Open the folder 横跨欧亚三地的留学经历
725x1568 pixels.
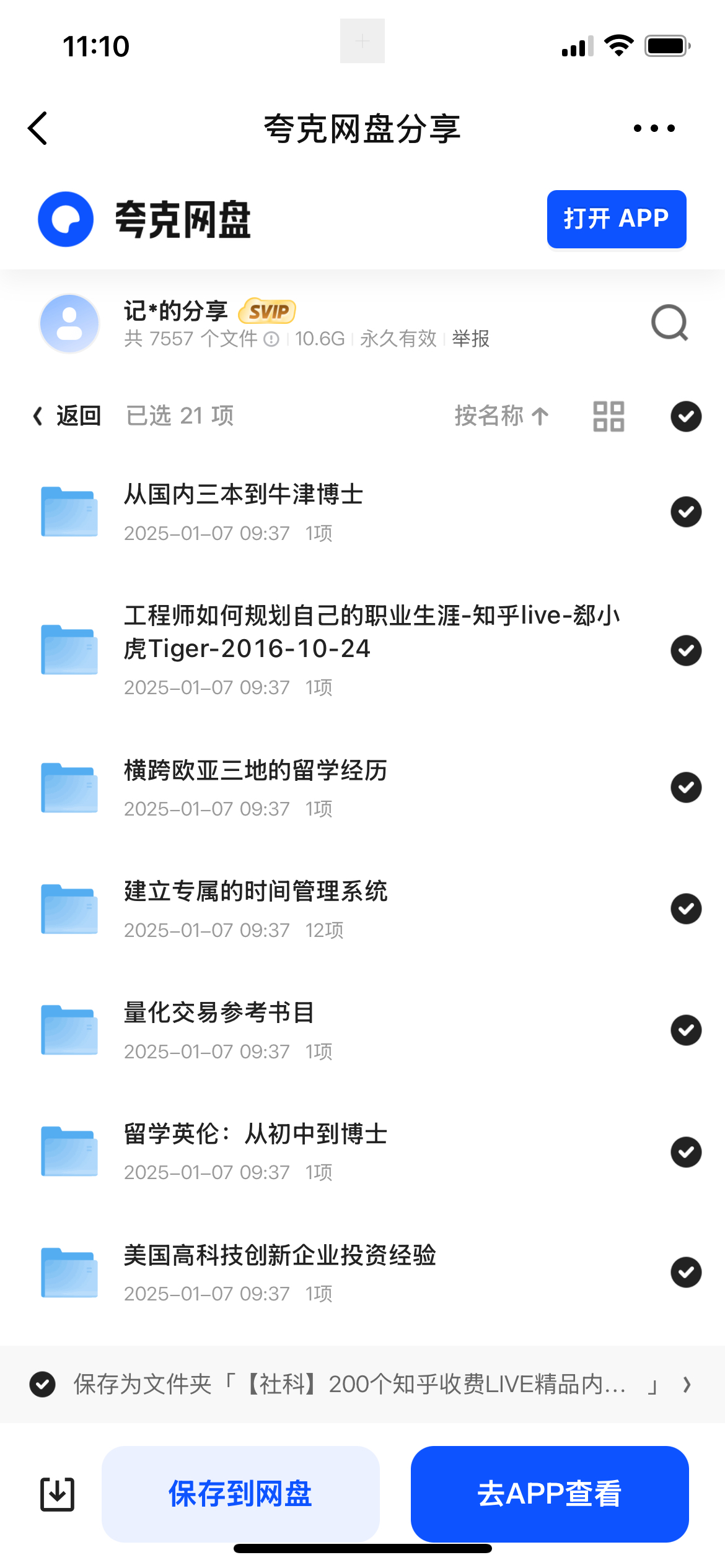(255, 772)
